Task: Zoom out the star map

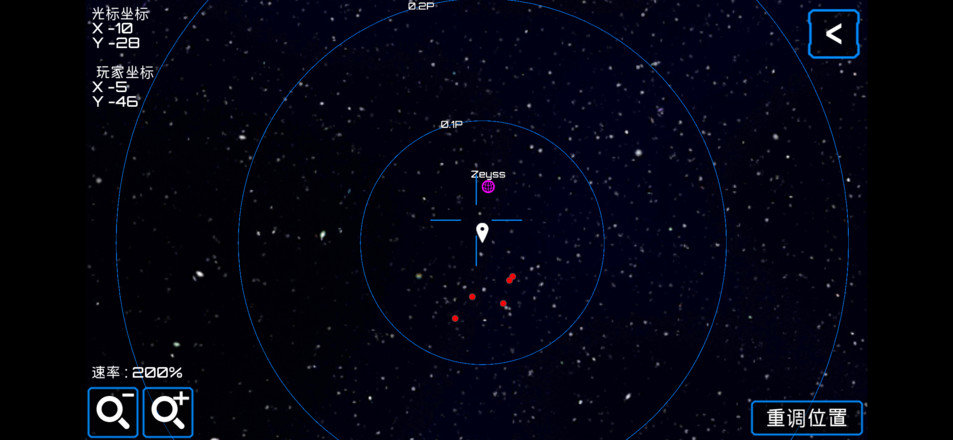Action: (x=113, y=412)
